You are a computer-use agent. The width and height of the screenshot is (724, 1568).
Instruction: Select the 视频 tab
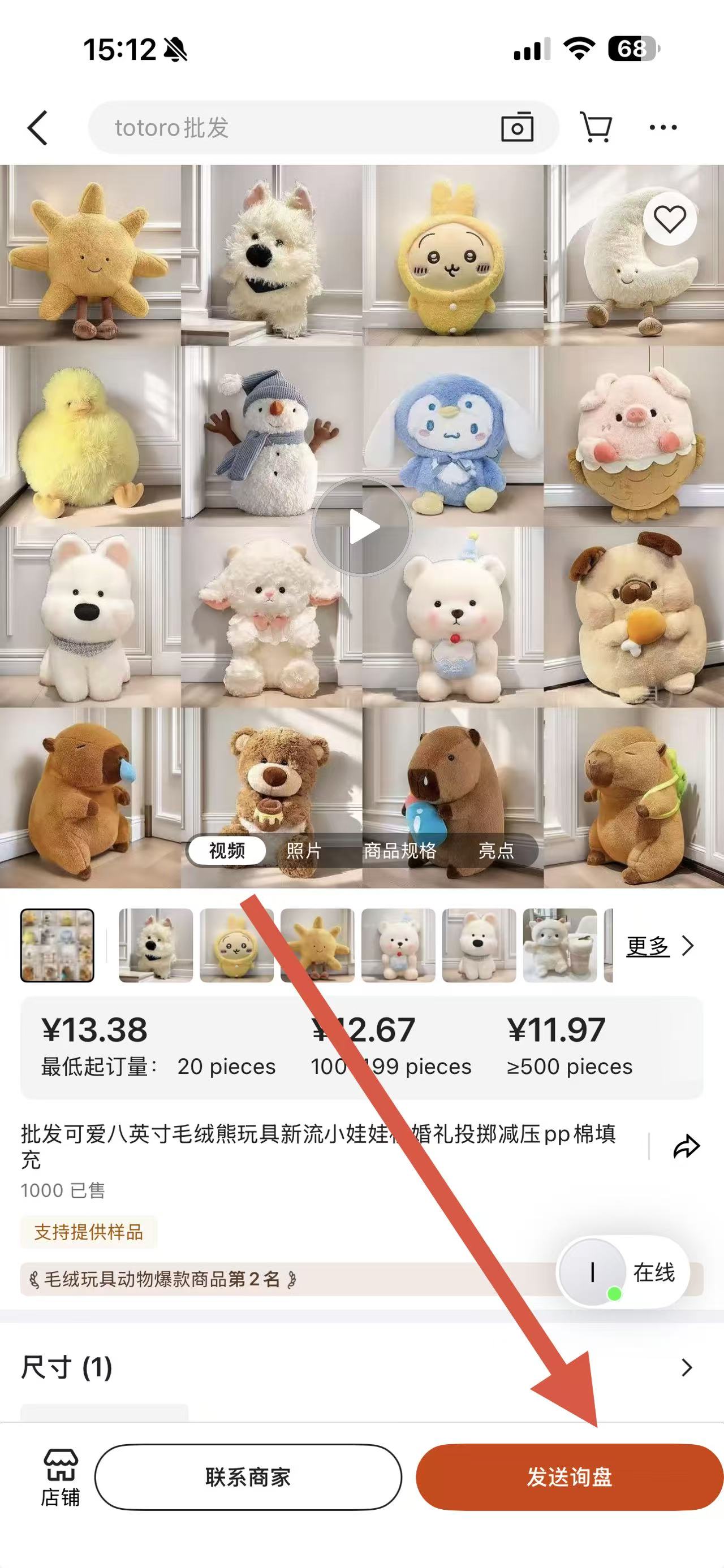(x=227, y=850)
